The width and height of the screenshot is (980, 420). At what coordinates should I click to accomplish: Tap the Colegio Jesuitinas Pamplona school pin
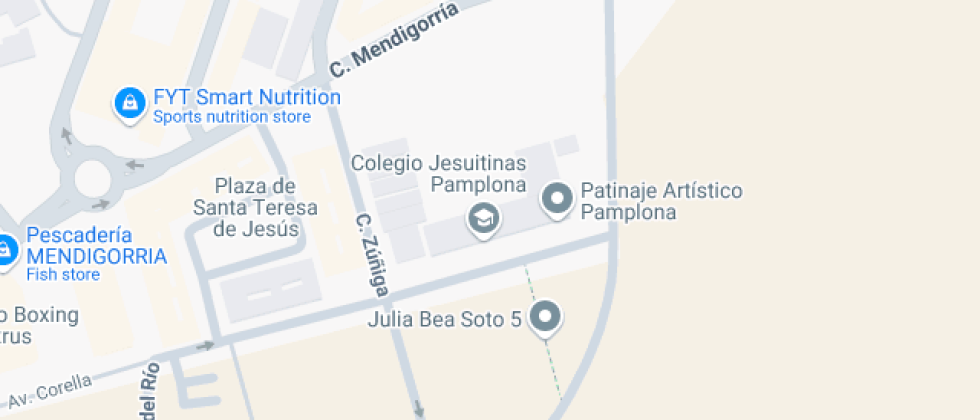(x=483, y=220)
